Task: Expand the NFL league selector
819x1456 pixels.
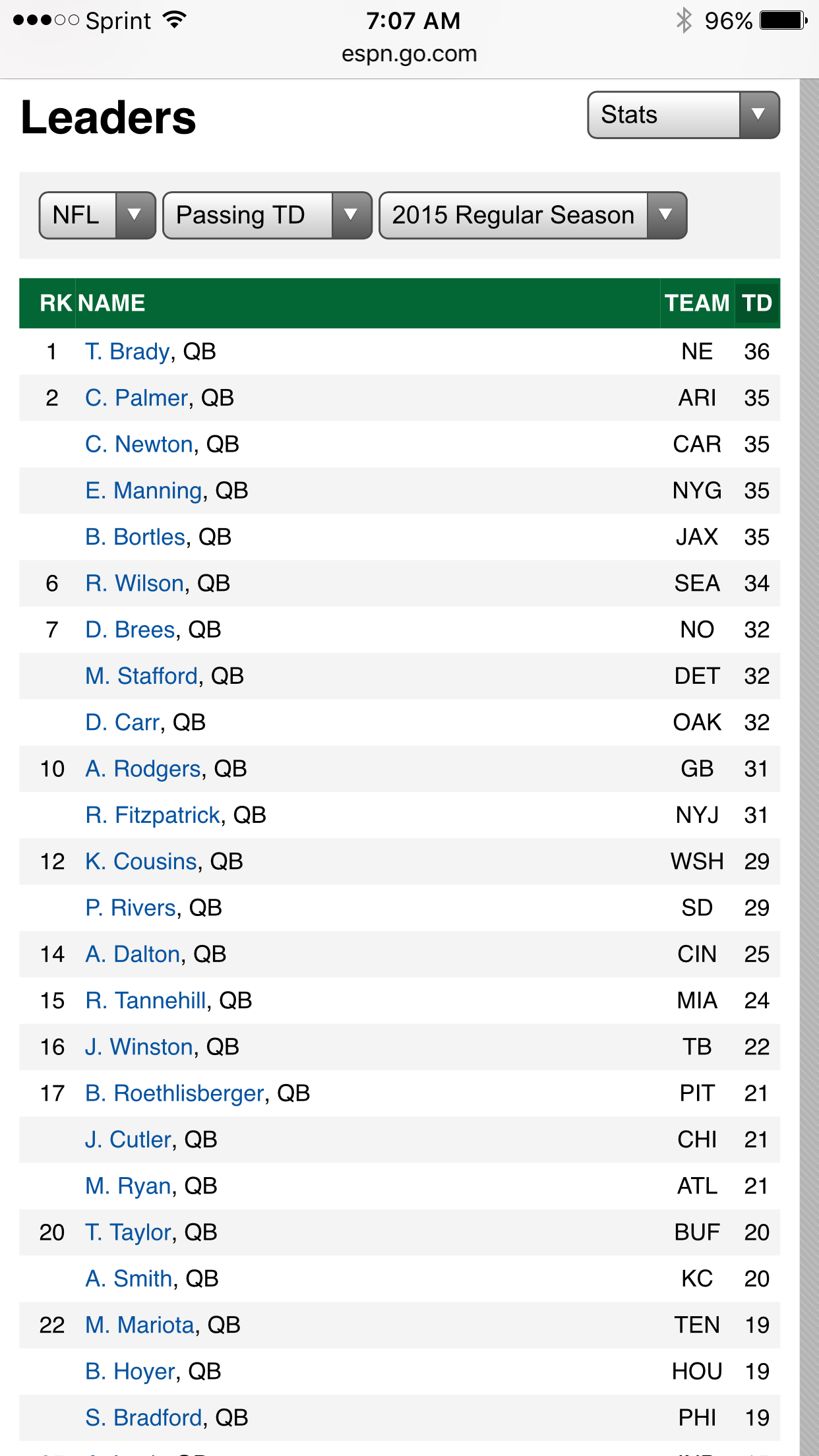Action: click(x=98, y=215)
